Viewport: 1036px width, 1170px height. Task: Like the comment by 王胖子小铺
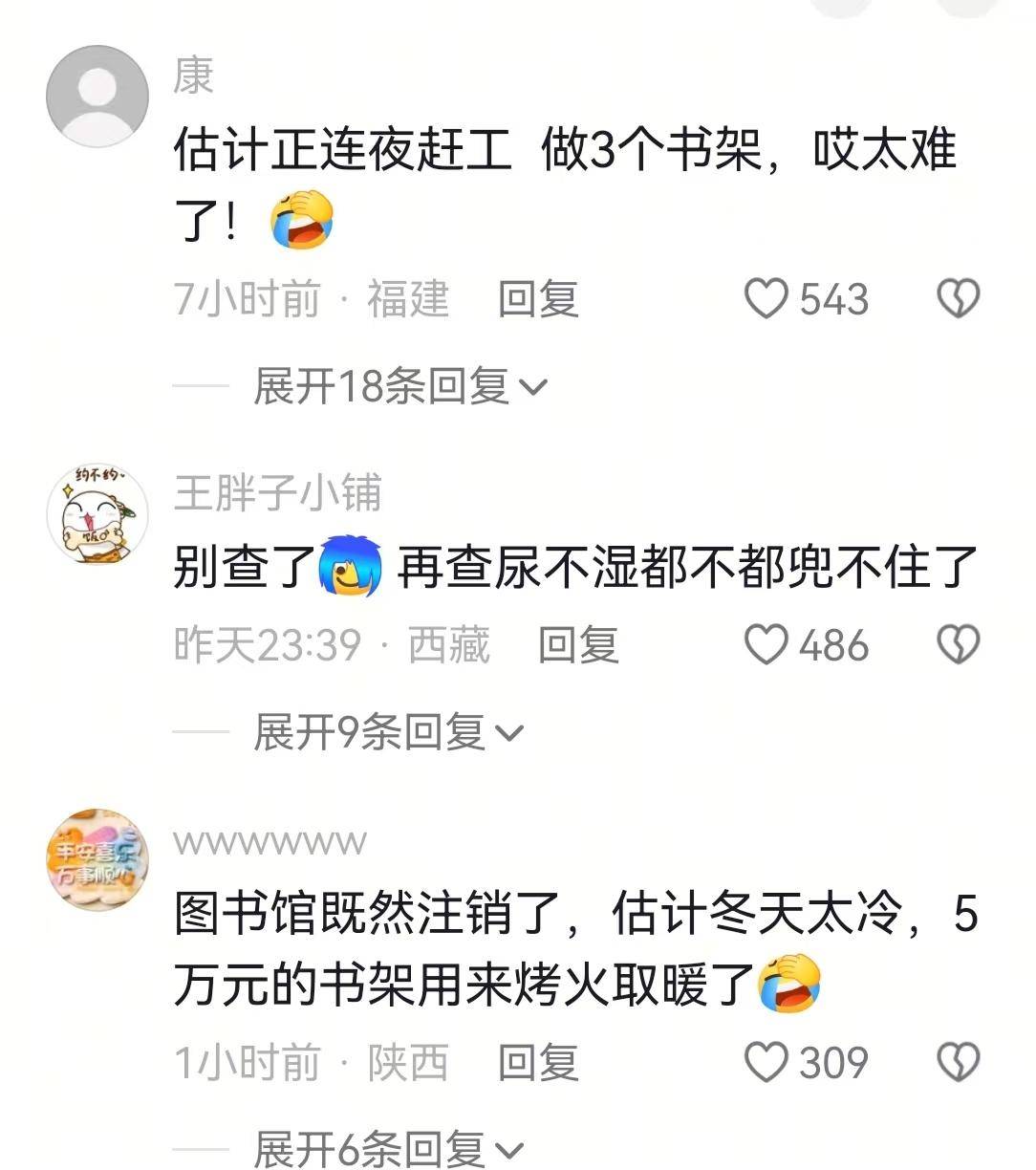766,645
